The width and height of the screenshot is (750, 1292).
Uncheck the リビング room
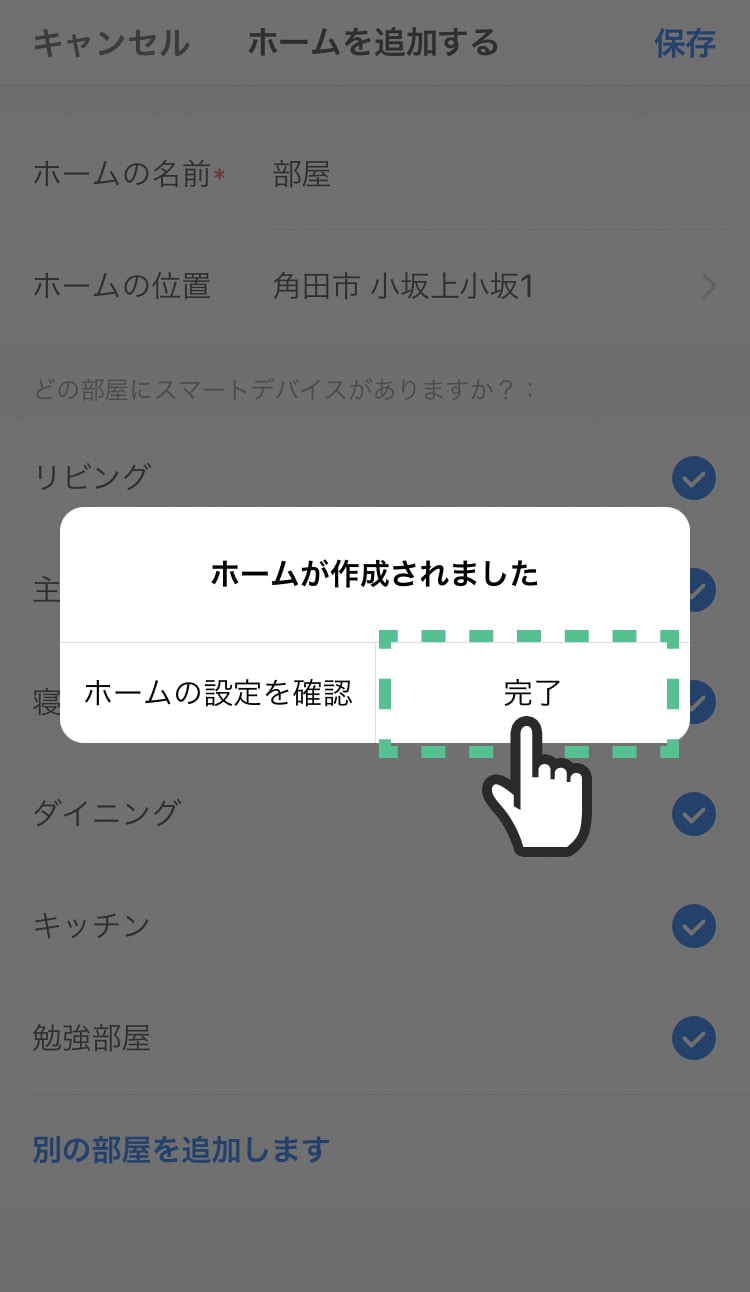(693, 479)
